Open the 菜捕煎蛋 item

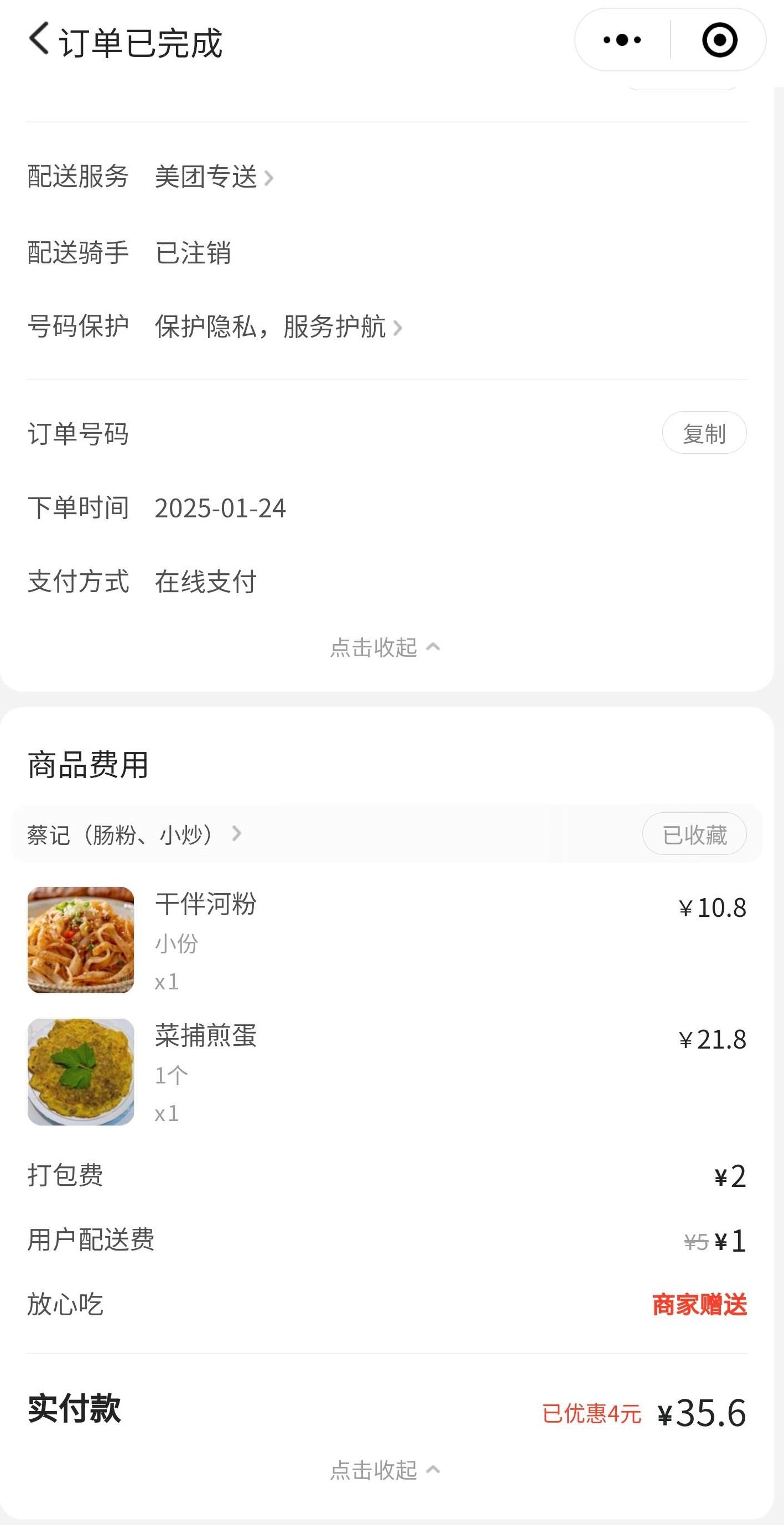(387, 1071)
